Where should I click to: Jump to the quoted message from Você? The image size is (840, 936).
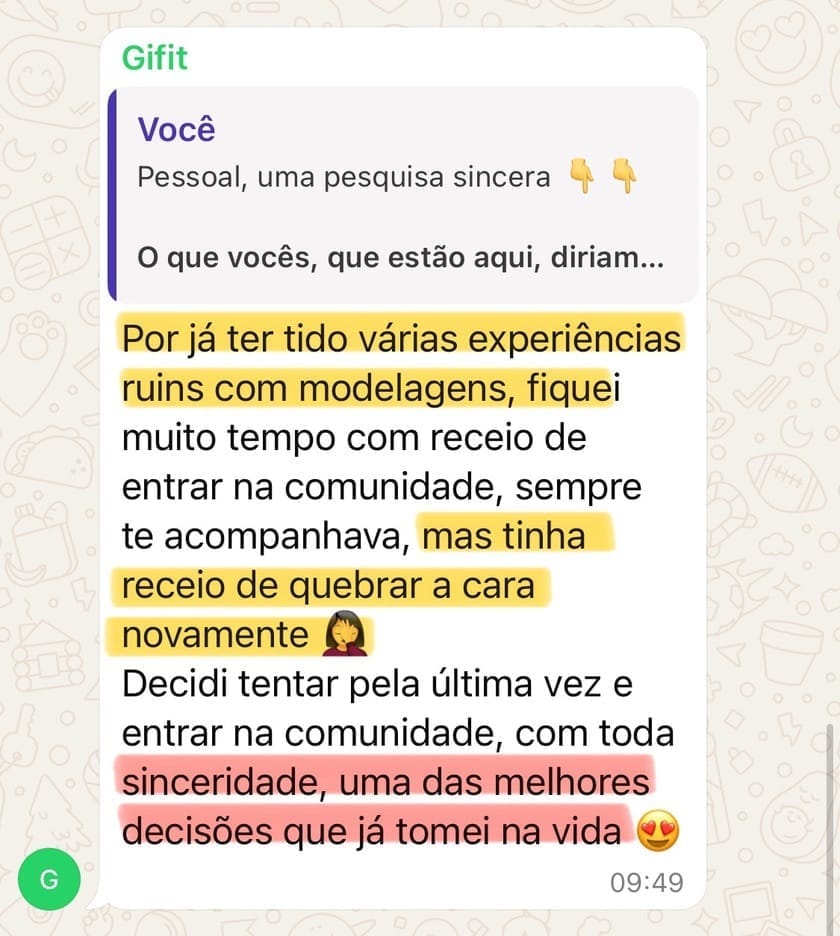click(x=402, y=195)
